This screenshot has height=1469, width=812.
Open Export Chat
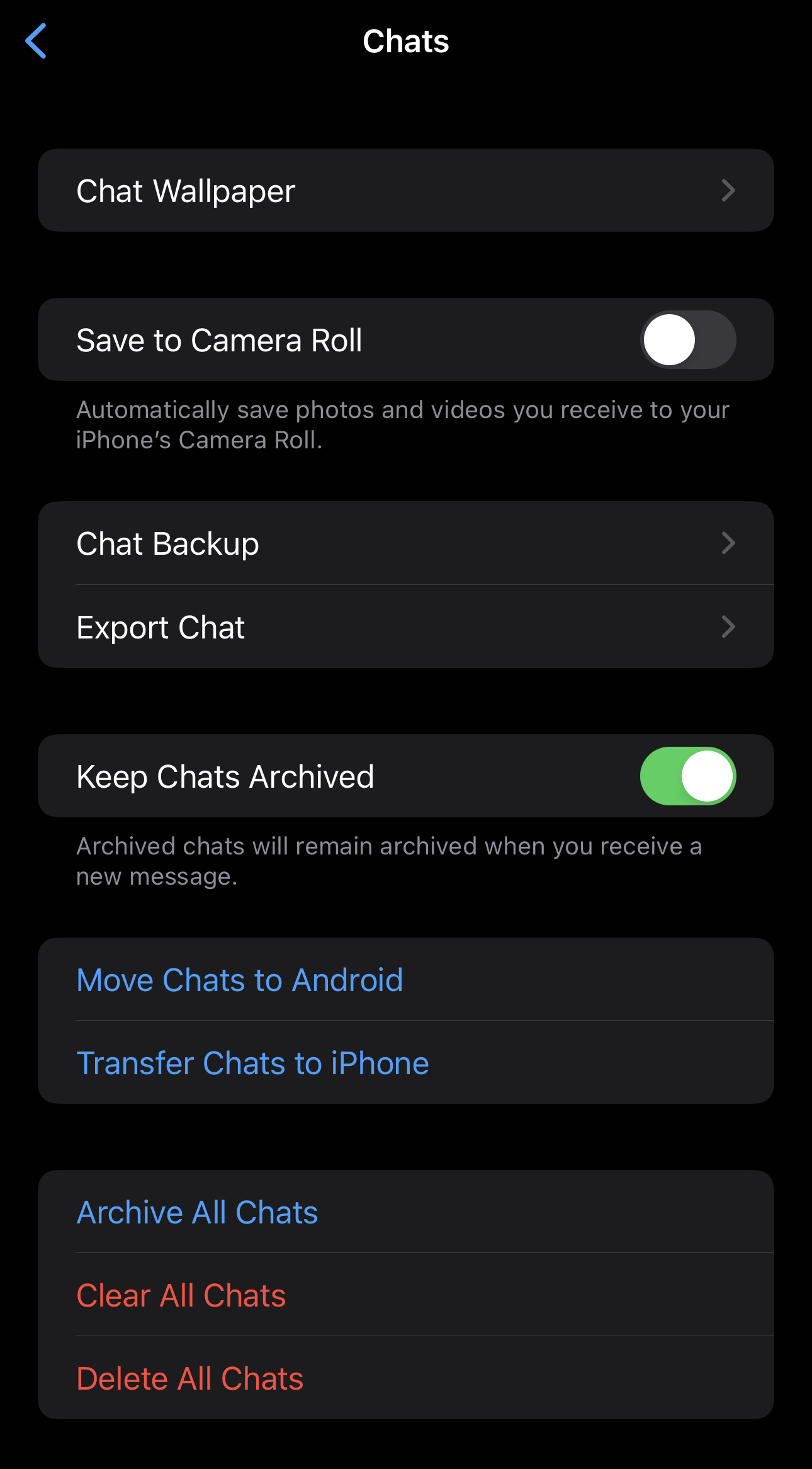tap(405, 627)
